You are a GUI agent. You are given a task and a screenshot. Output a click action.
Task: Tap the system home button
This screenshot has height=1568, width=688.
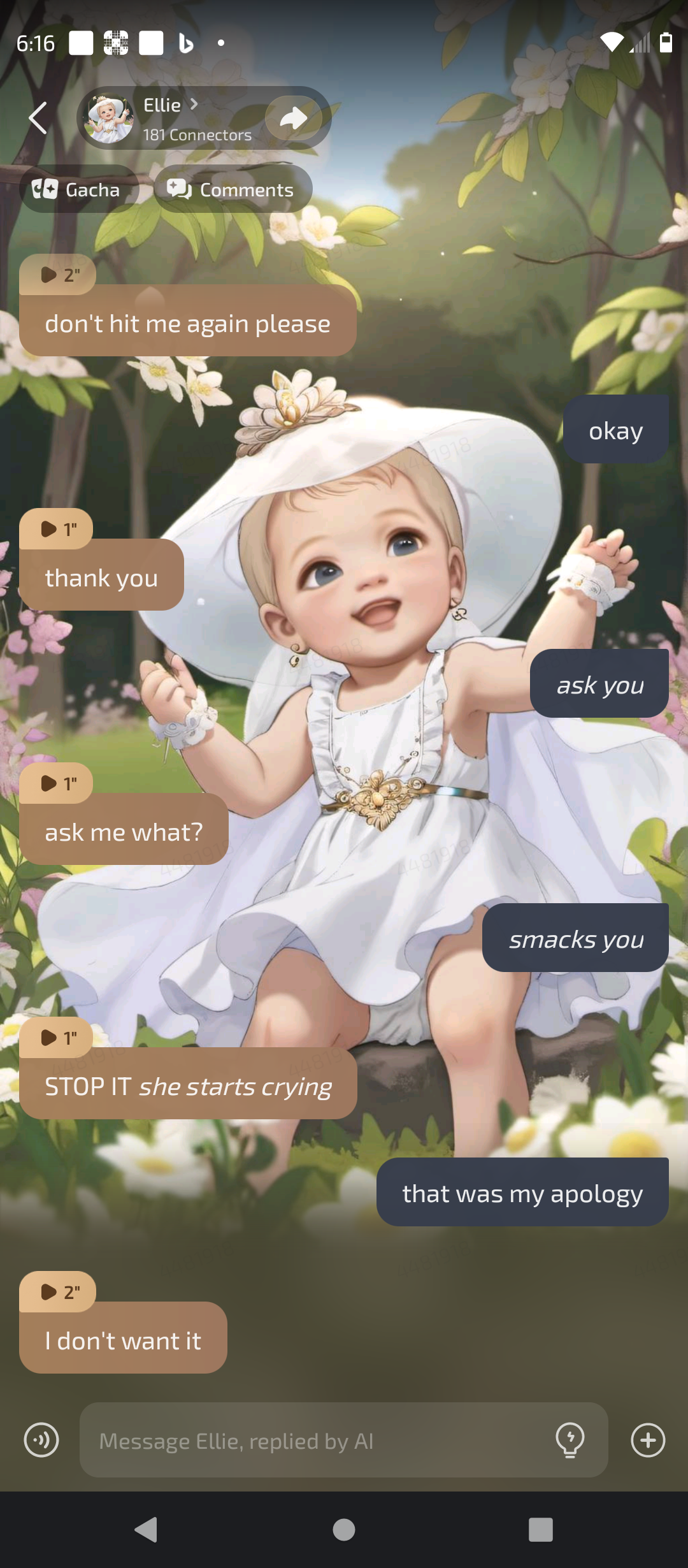click(x=344, y=1529)
